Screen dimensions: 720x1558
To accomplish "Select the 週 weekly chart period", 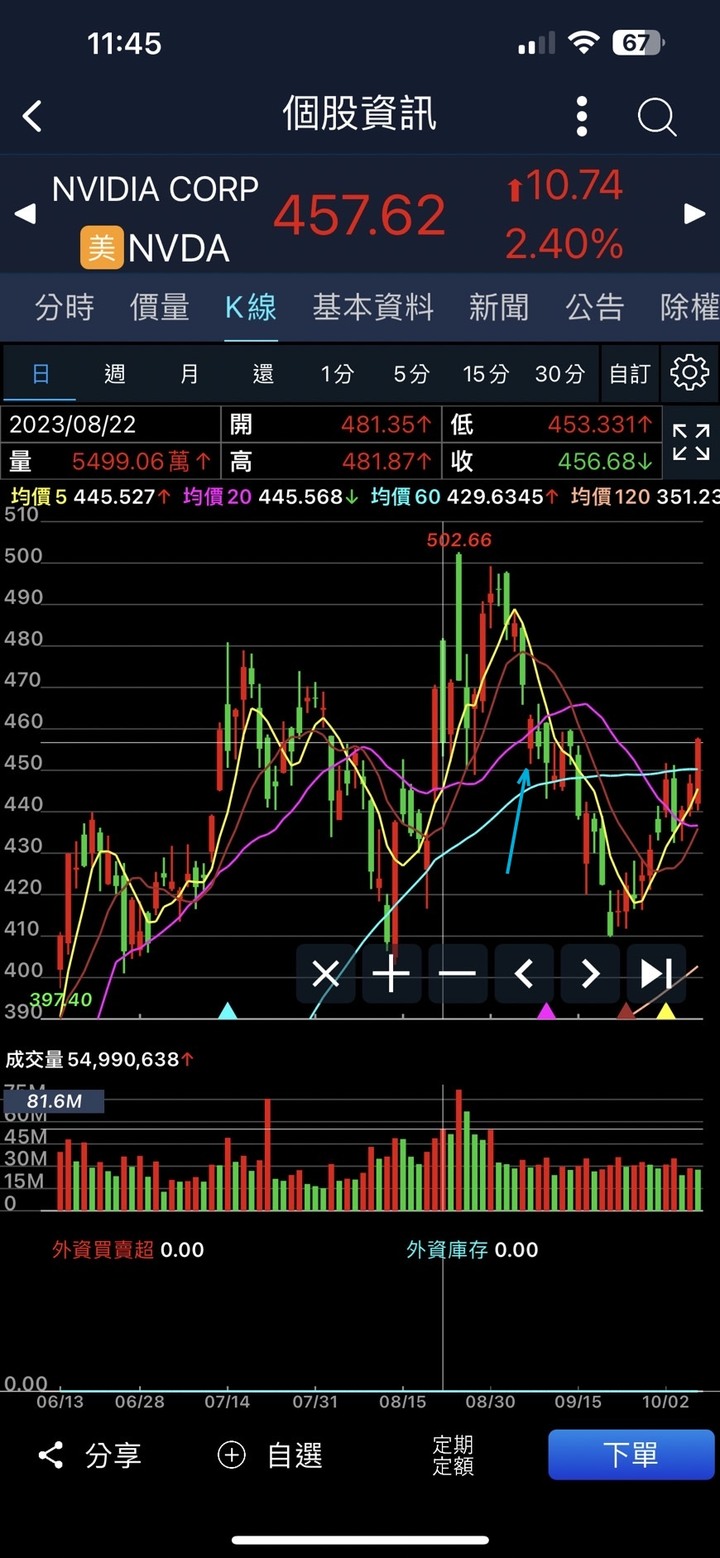I will click(x=115, y=374).
